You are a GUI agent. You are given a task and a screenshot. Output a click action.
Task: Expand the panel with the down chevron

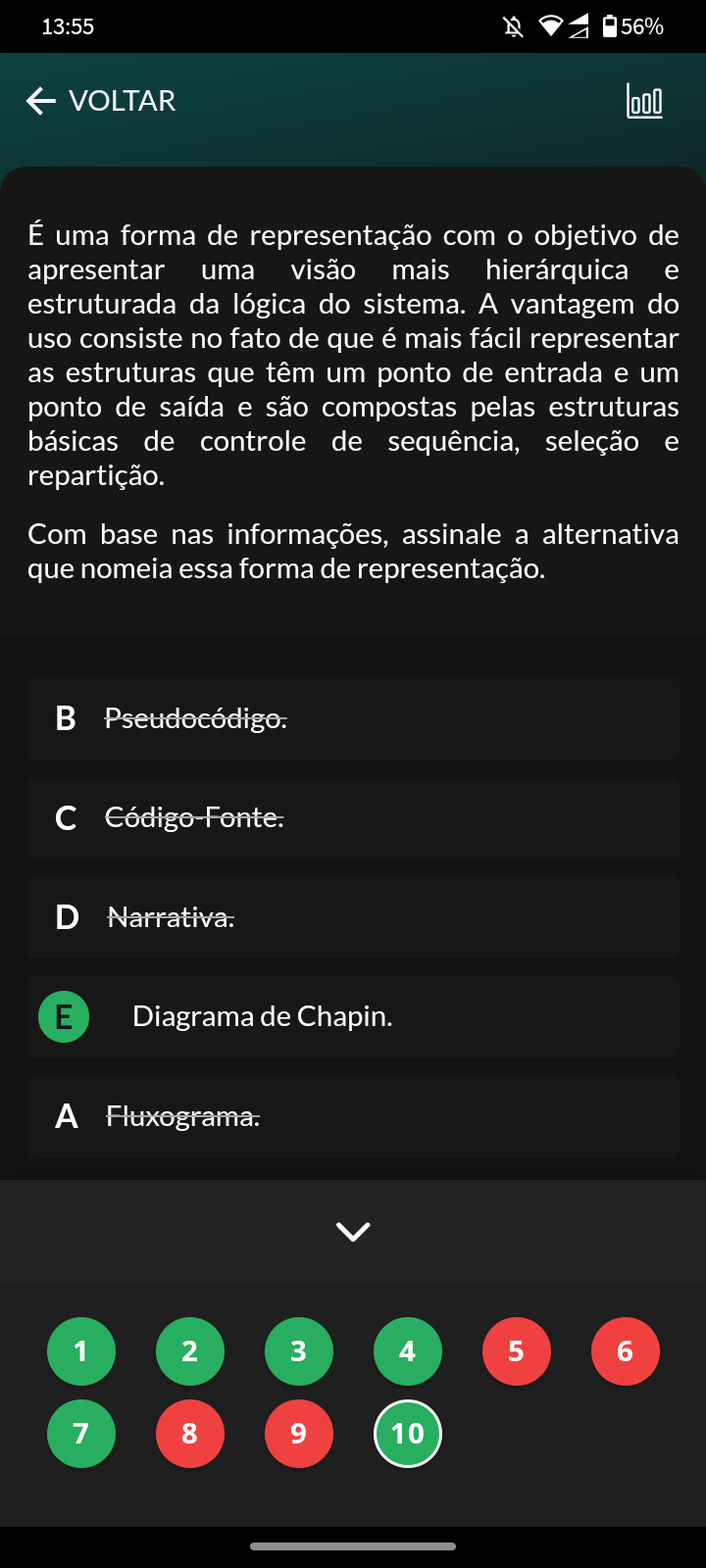[353, 1231]
